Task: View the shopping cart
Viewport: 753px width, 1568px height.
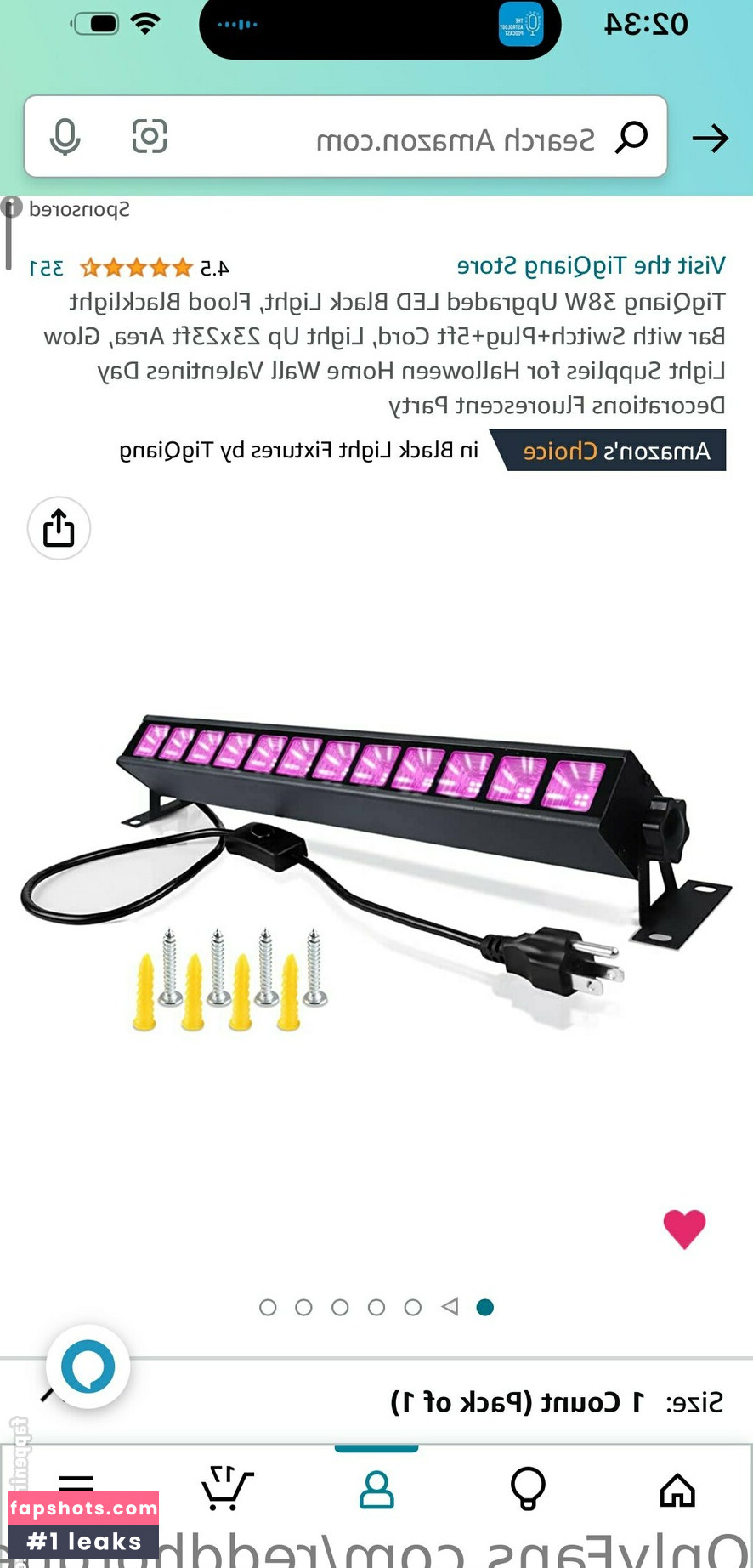Action: [227, 1490]
